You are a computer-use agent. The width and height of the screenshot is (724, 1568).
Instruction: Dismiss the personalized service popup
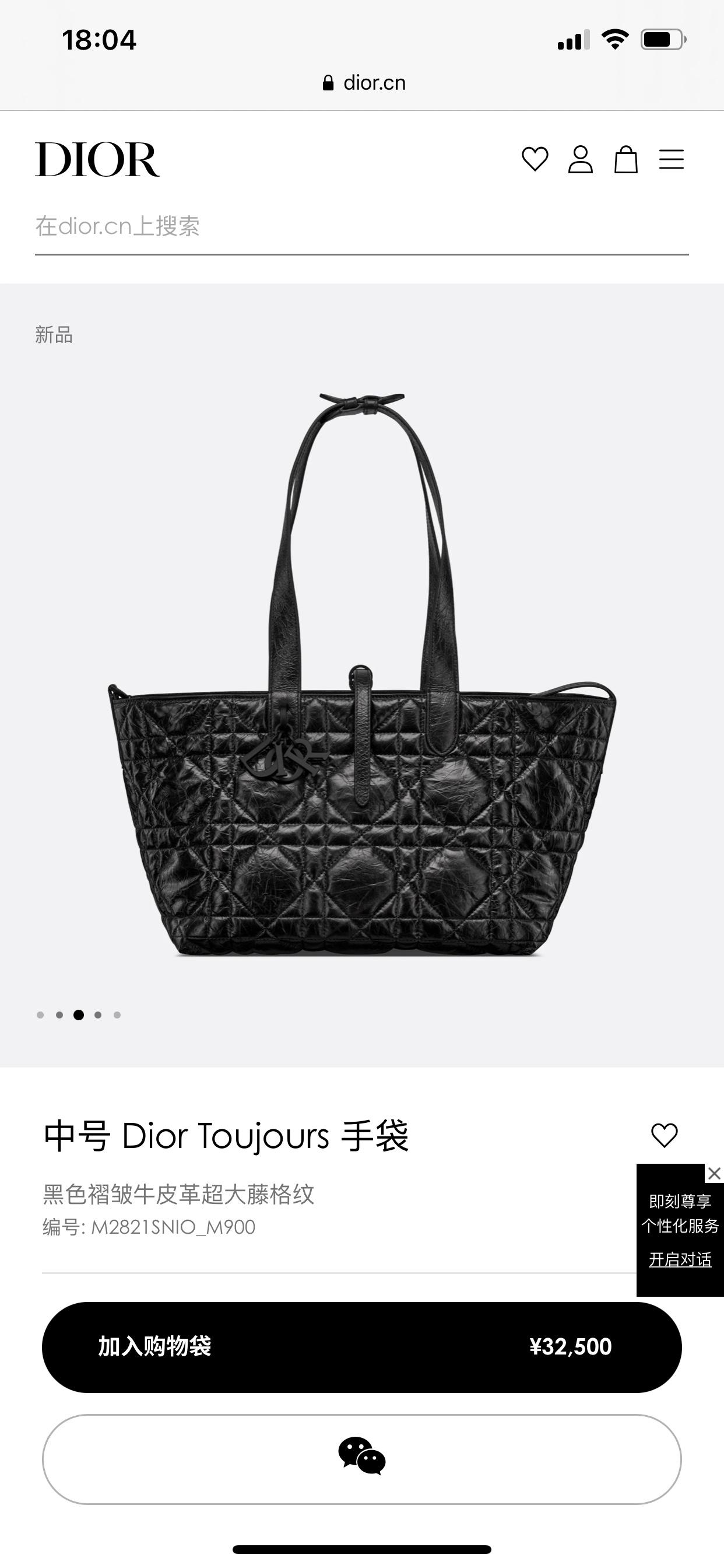[x=714, y=1173]
